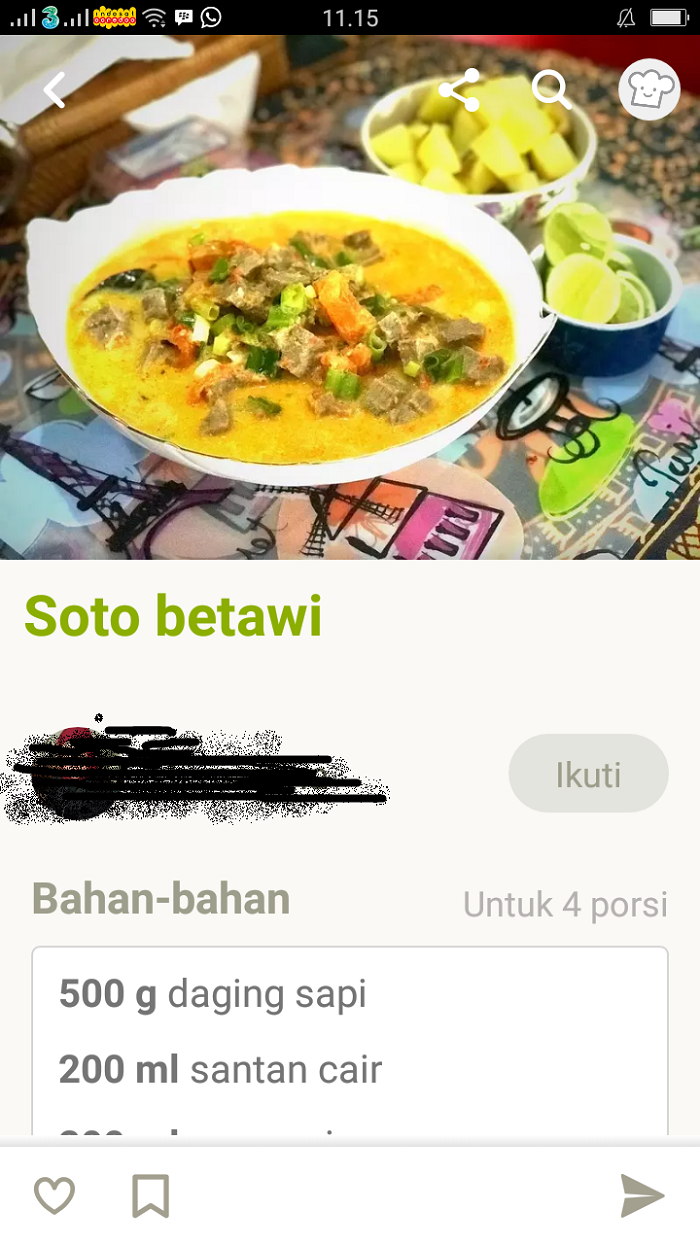Go back using the top-left arrow
700x1244 pixels.
click(55, 90)
